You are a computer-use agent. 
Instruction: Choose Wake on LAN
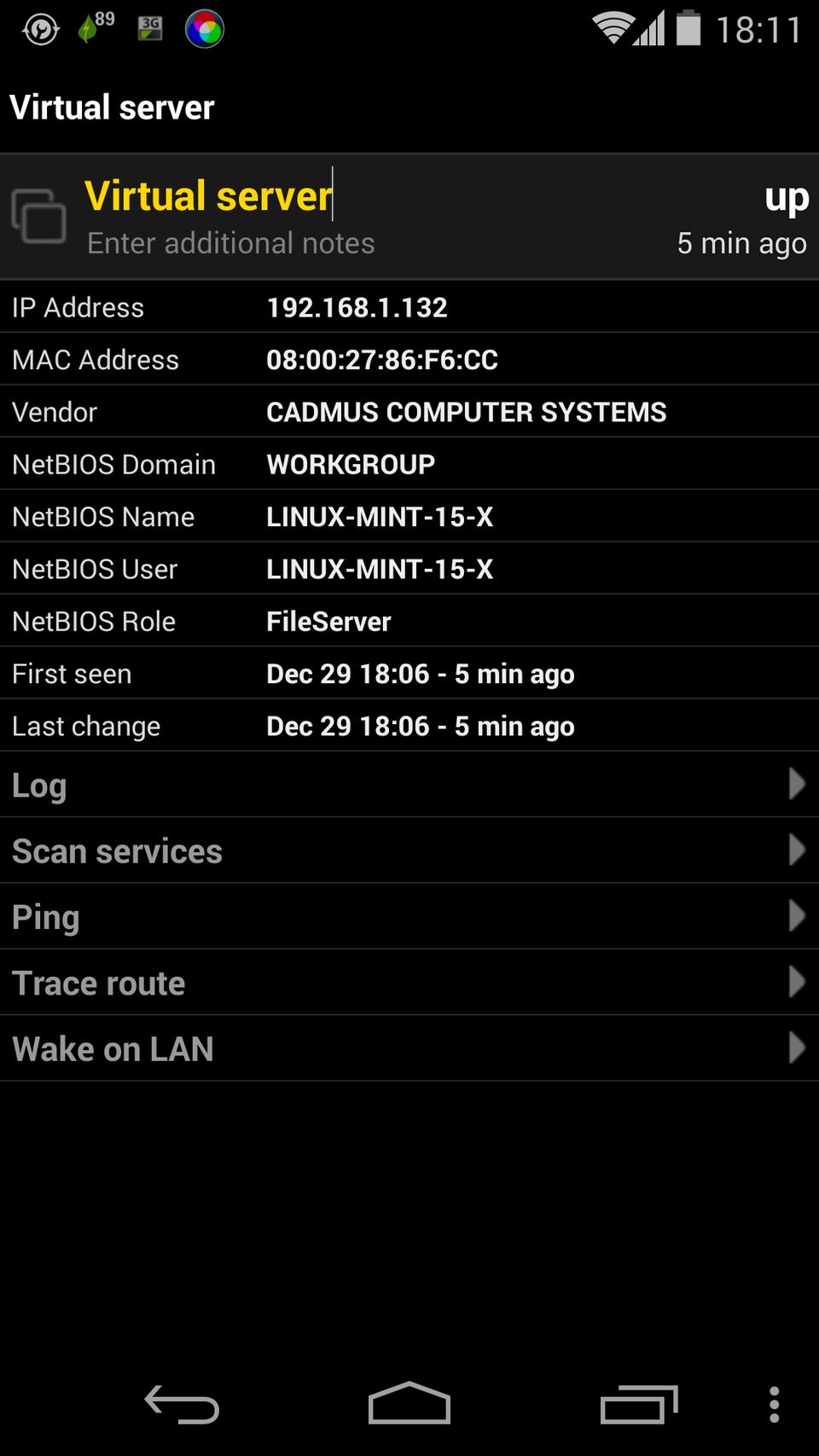click(409, 1048)
